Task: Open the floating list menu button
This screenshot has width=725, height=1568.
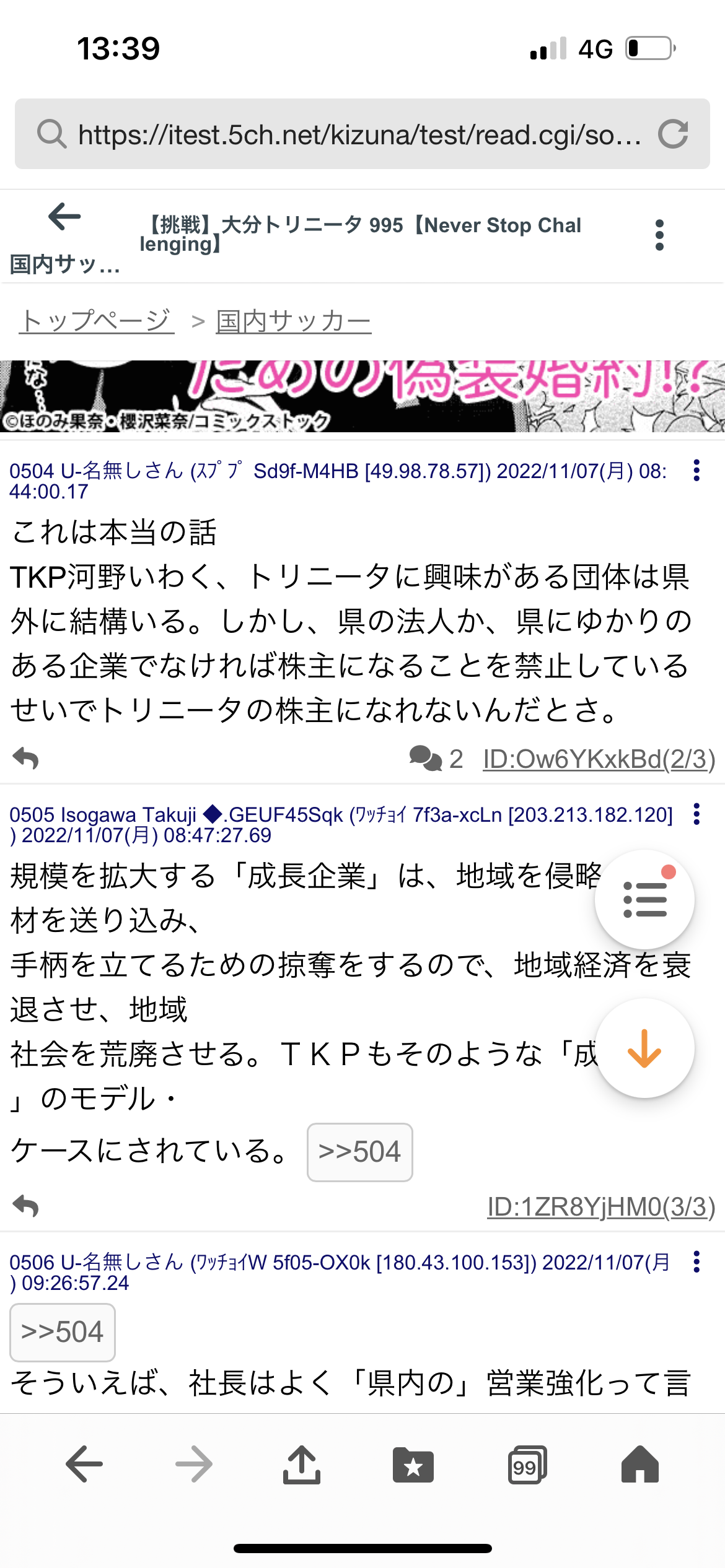Action: click(644, 899)
